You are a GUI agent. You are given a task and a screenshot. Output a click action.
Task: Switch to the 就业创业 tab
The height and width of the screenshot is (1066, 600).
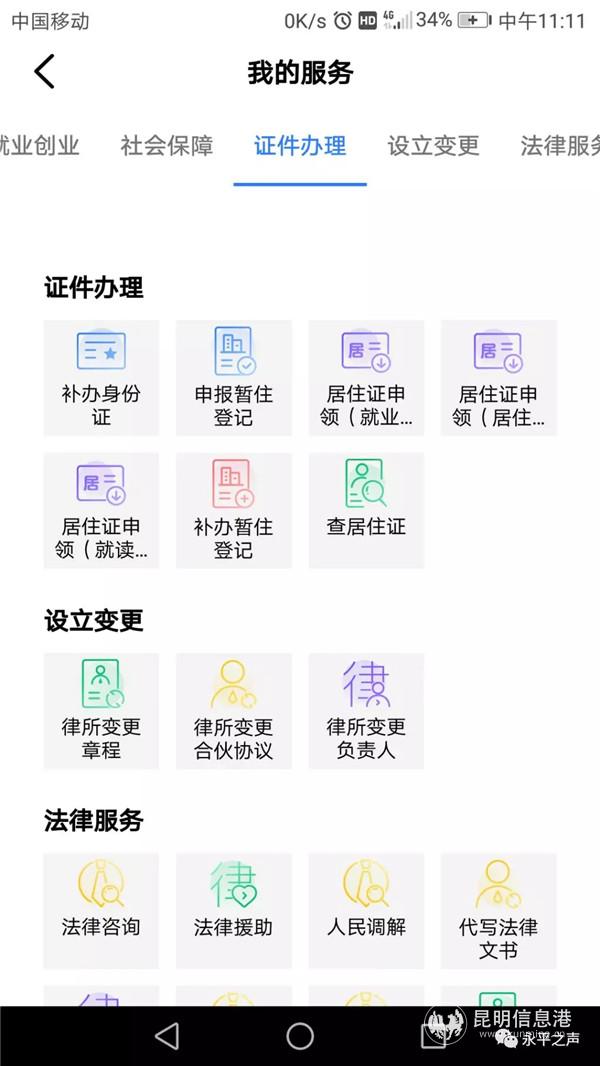coord(40,146)
